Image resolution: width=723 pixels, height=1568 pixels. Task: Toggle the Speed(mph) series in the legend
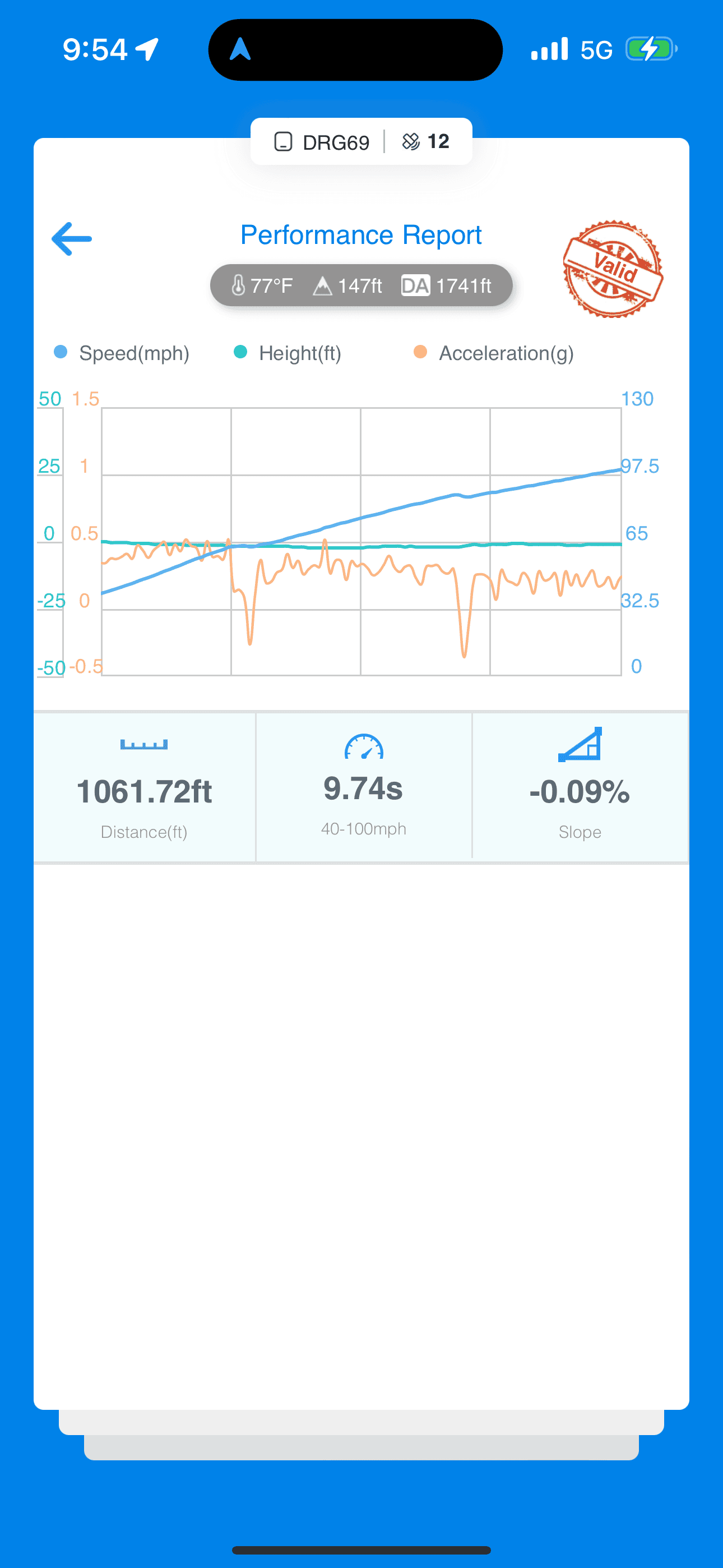tap(122, 353)
